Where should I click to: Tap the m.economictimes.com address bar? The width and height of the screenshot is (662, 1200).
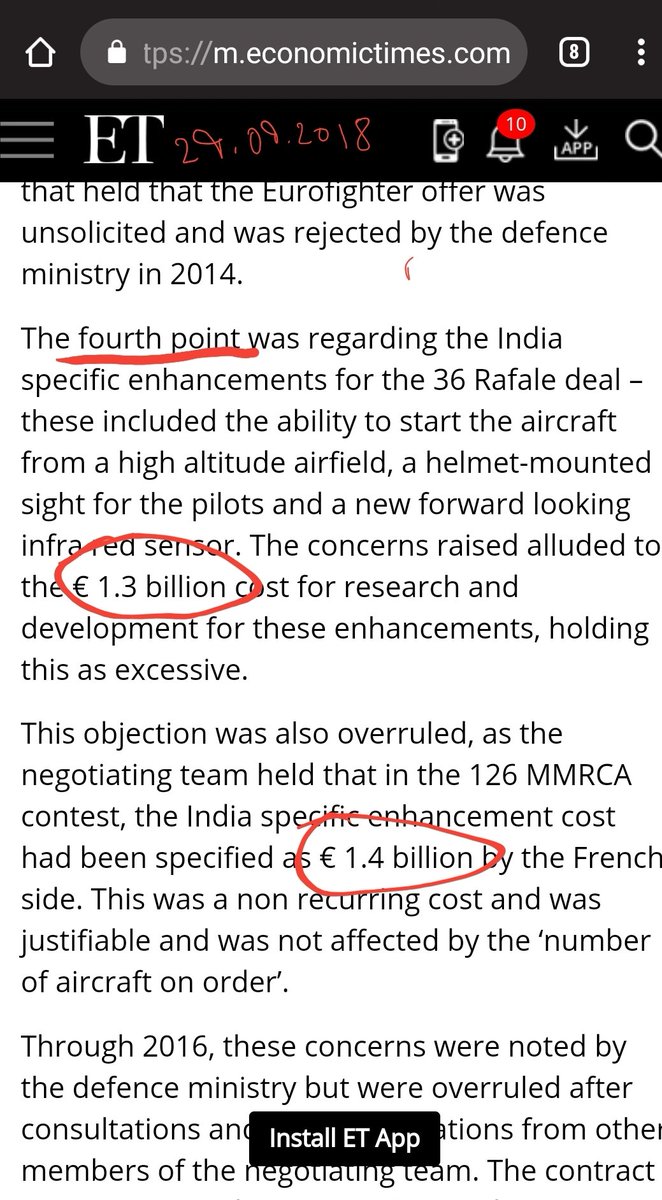point(312,52)
